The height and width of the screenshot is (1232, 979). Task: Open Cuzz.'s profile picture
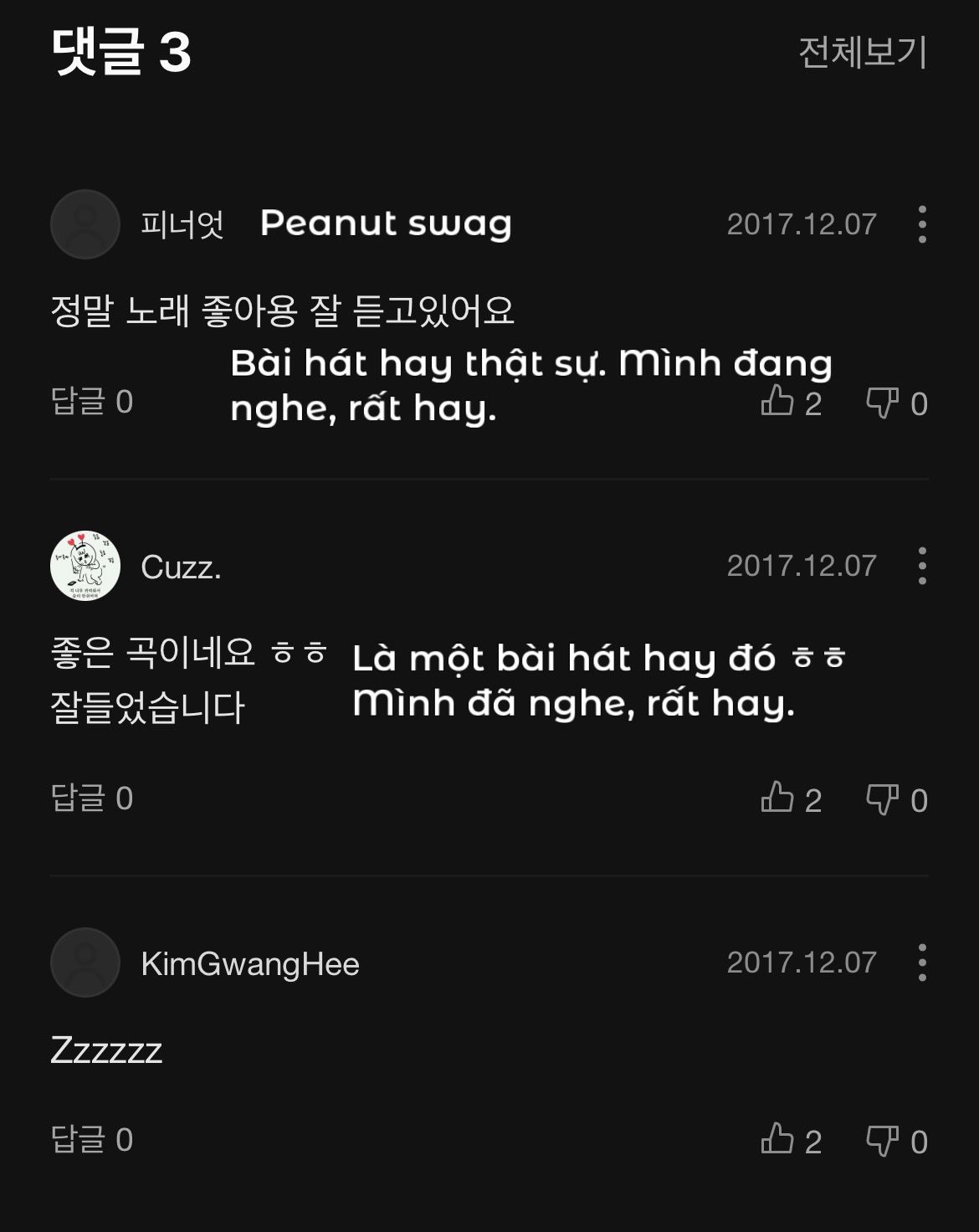click(85, 566)
